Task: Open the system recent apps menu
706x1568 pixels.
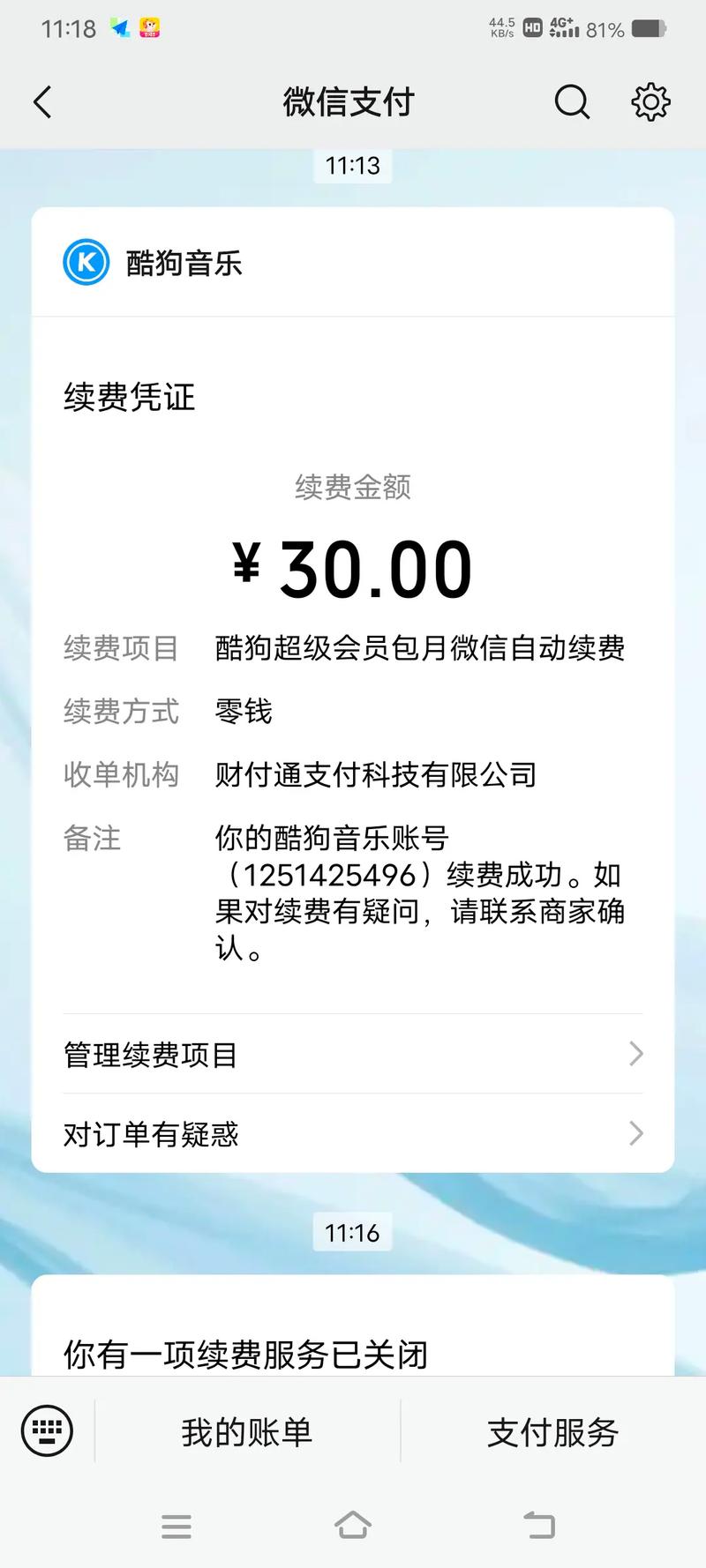Action: [x=176, y=1526]
